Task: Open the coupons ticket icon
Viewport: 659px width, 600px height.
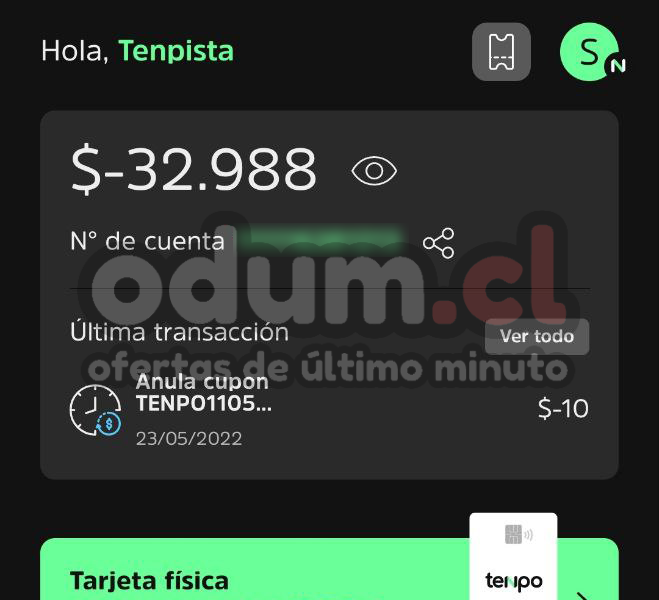Action: click(x=501, y=52)
